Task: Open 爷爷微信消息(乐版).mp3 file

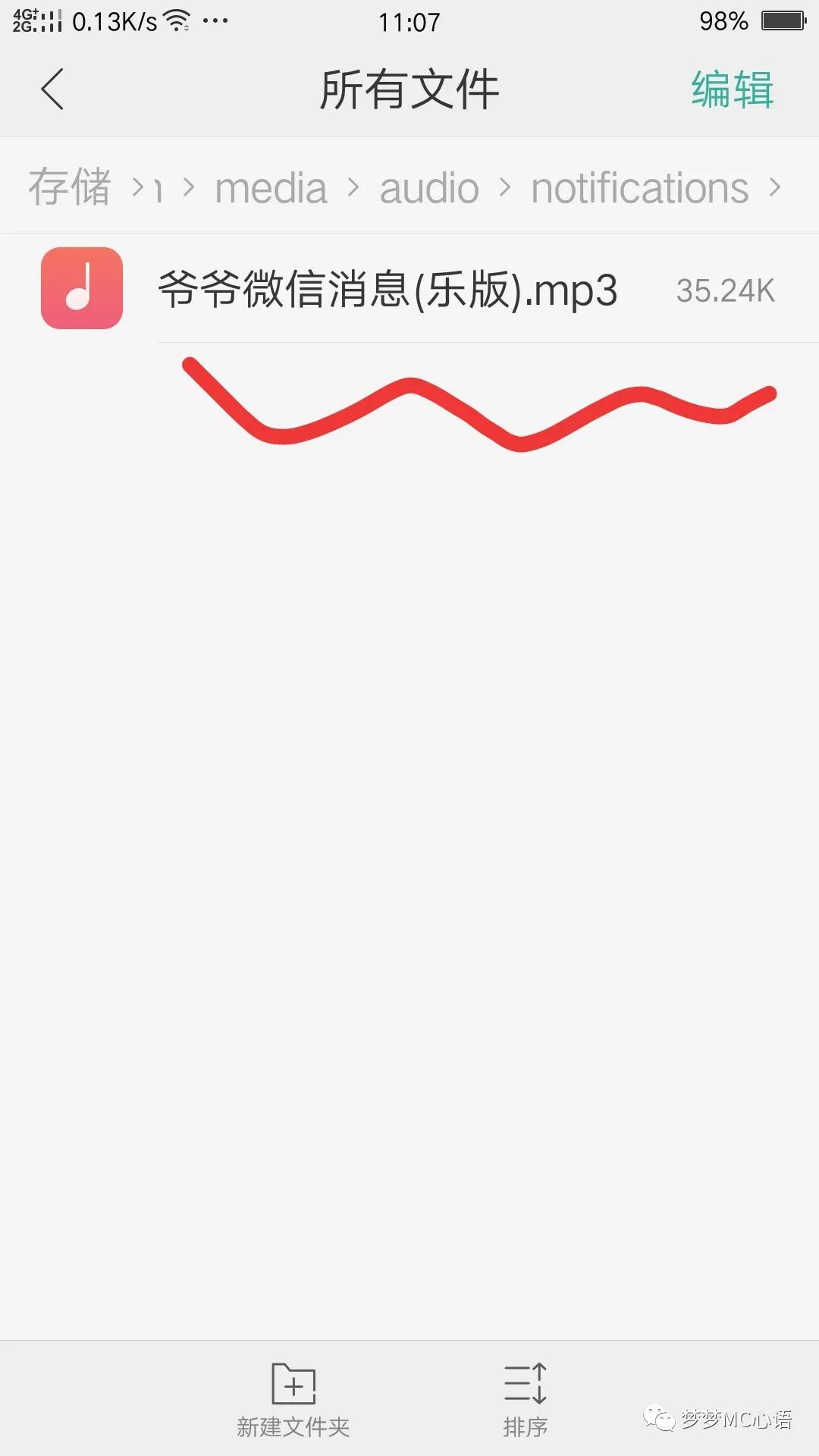Action: click(x=387, y=290)
